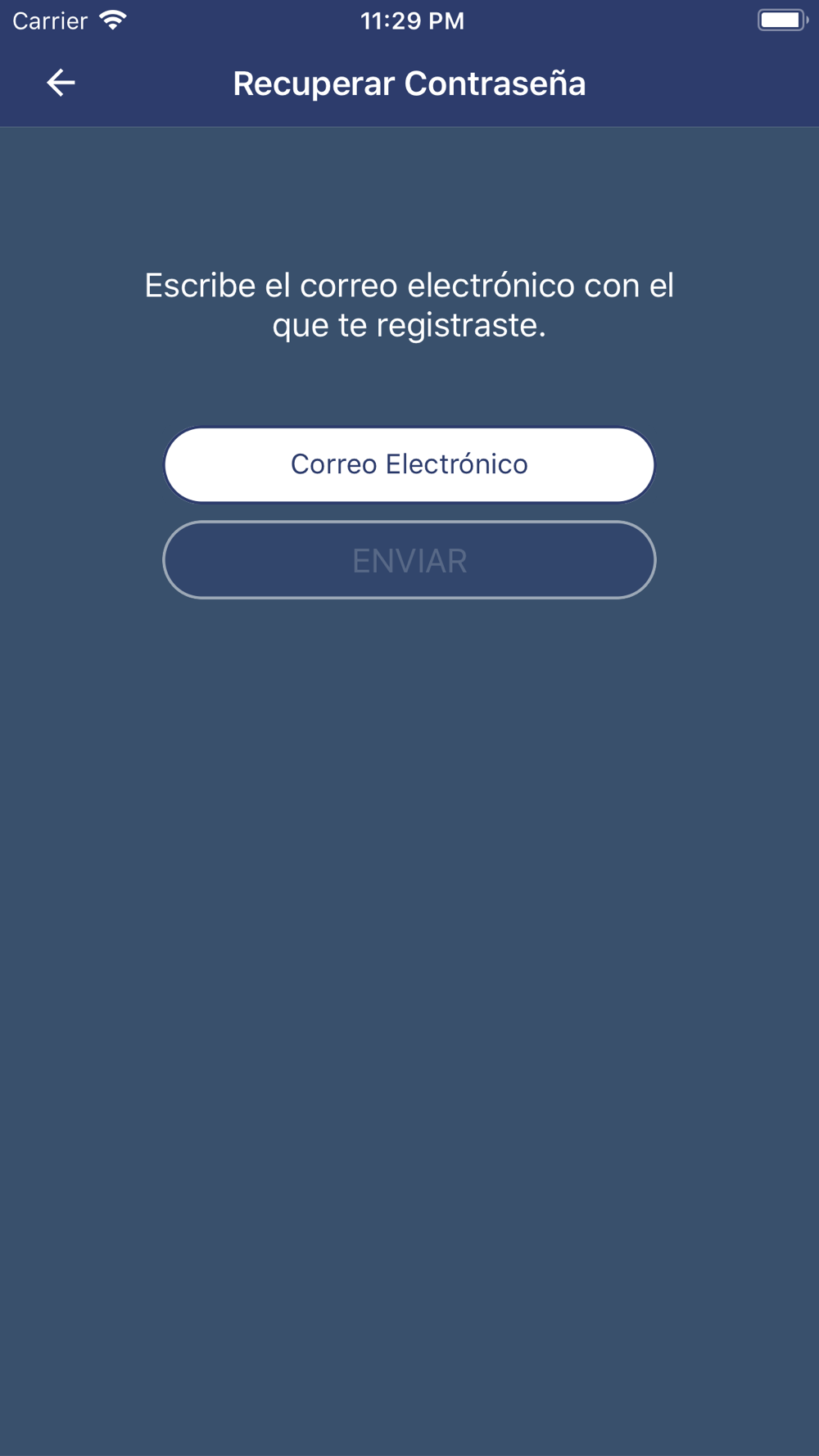
Task: Focus the Correo Electrónico field
Action: point(409,464)
